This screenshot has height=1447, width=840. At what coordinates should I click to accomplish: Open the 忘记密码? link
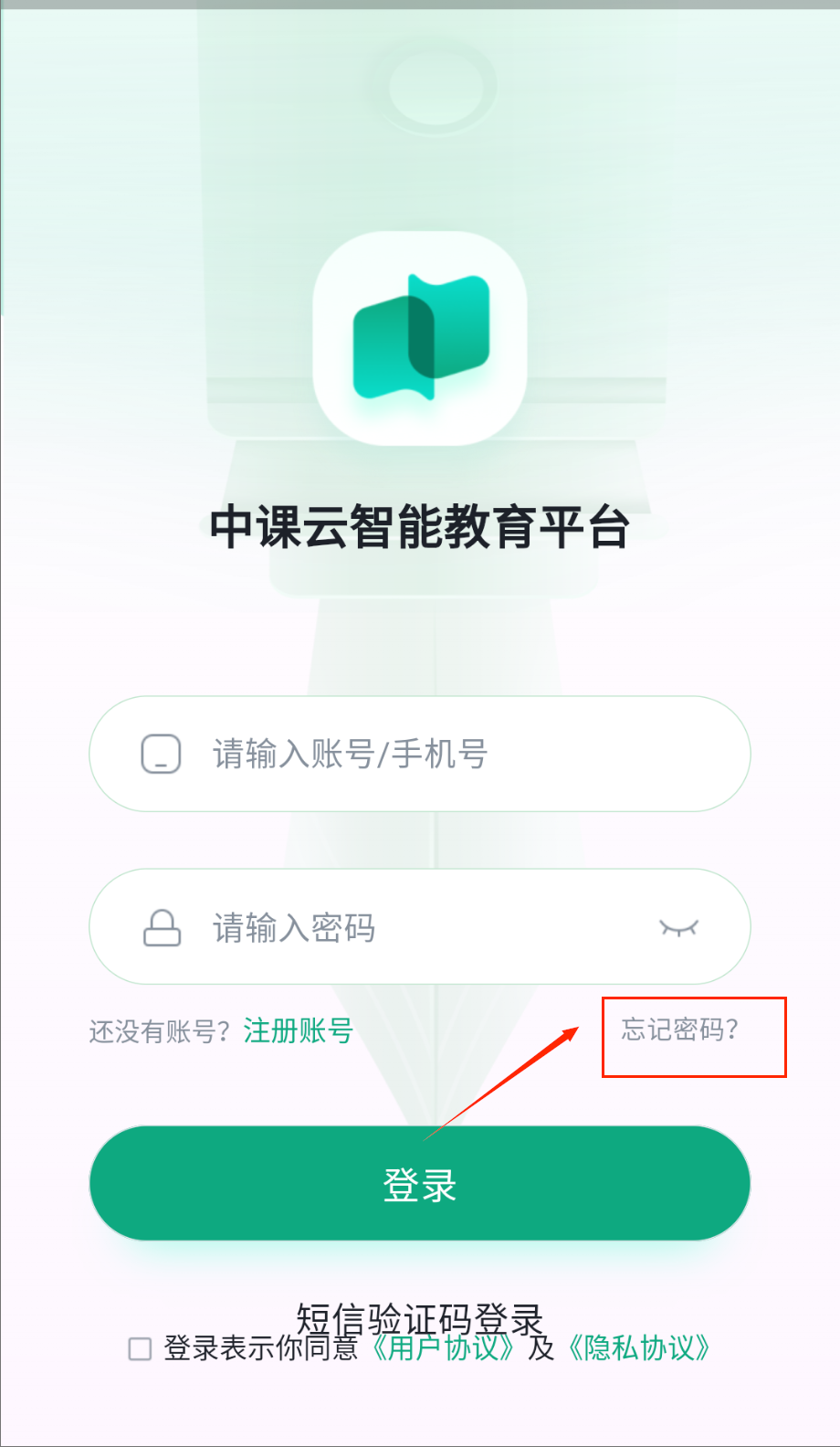[680, 1030]
